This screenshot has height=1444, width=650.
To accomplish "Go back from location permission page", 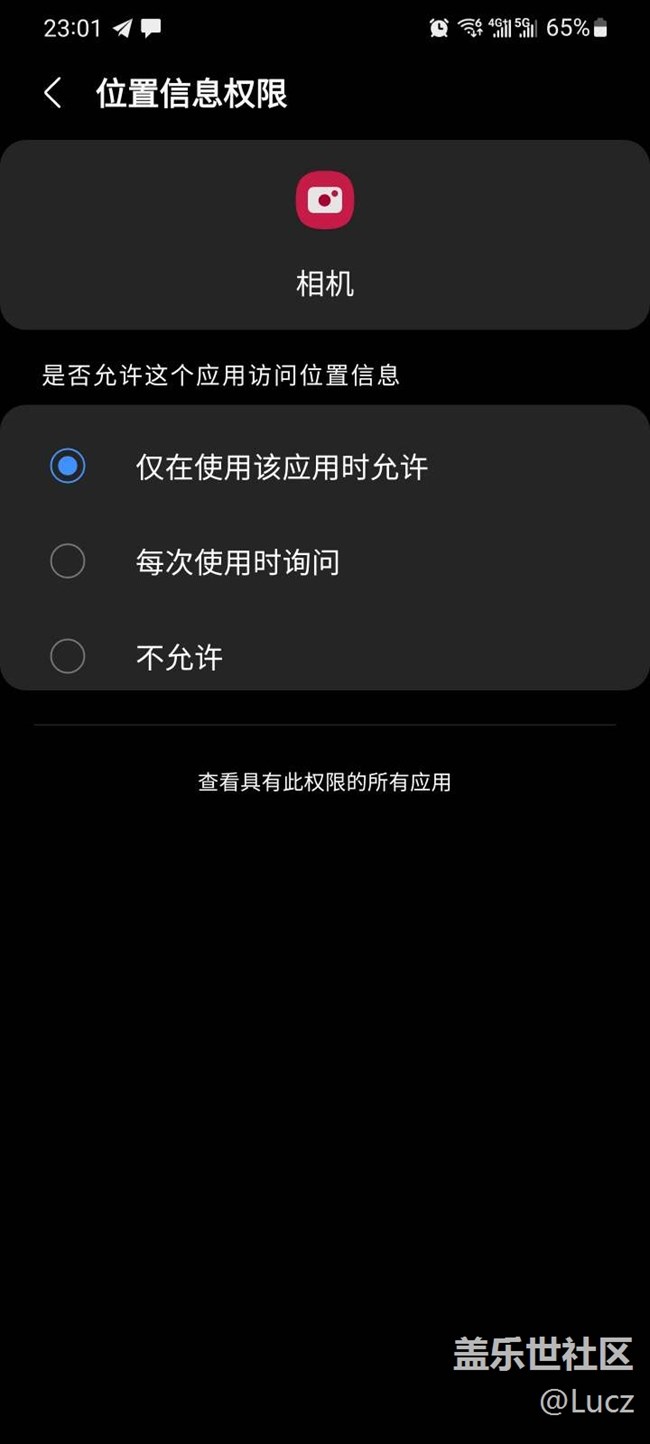I will point(53,94).
